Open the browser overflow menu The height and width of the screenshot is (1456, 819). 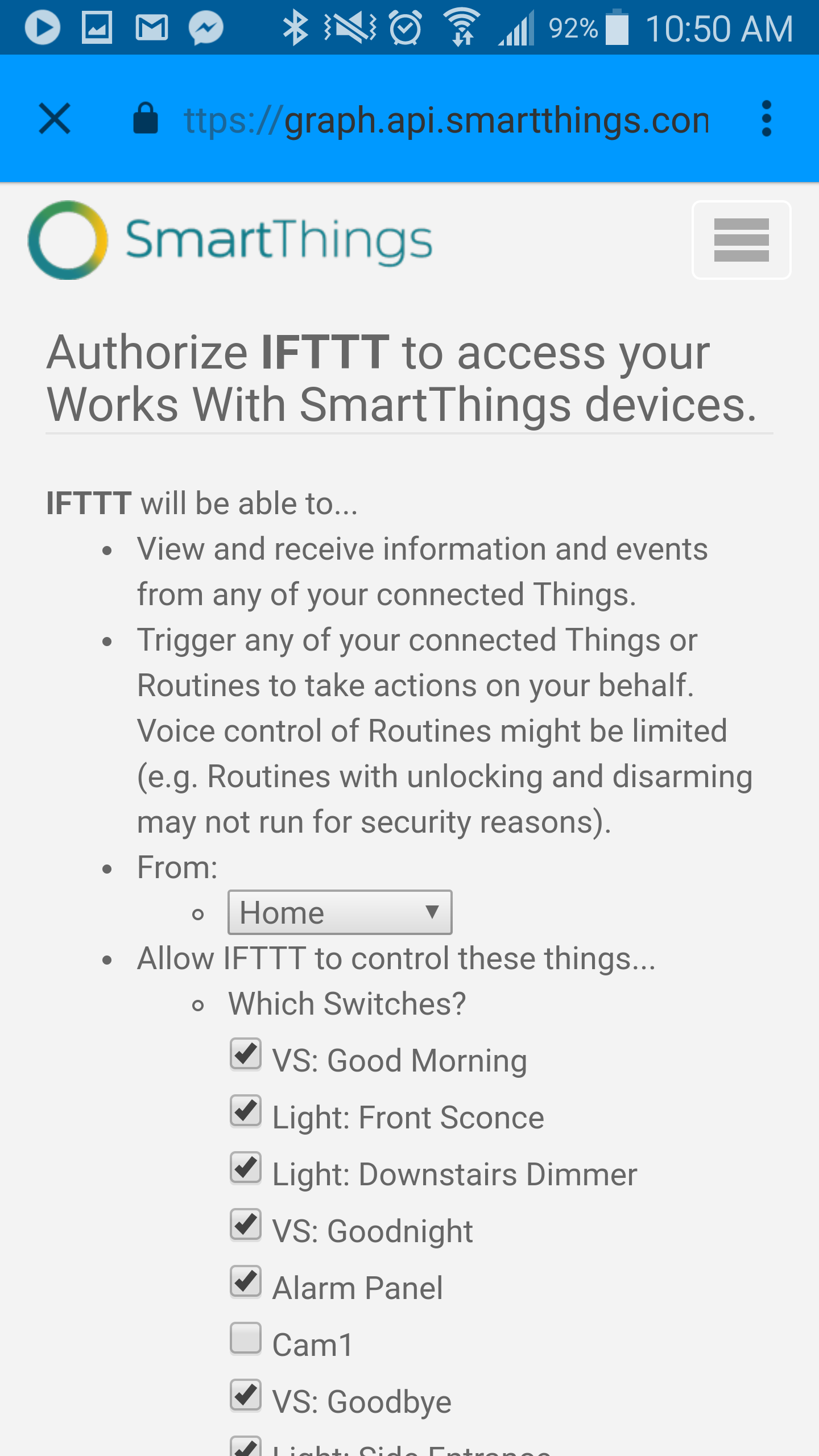(x=766, y=119)
